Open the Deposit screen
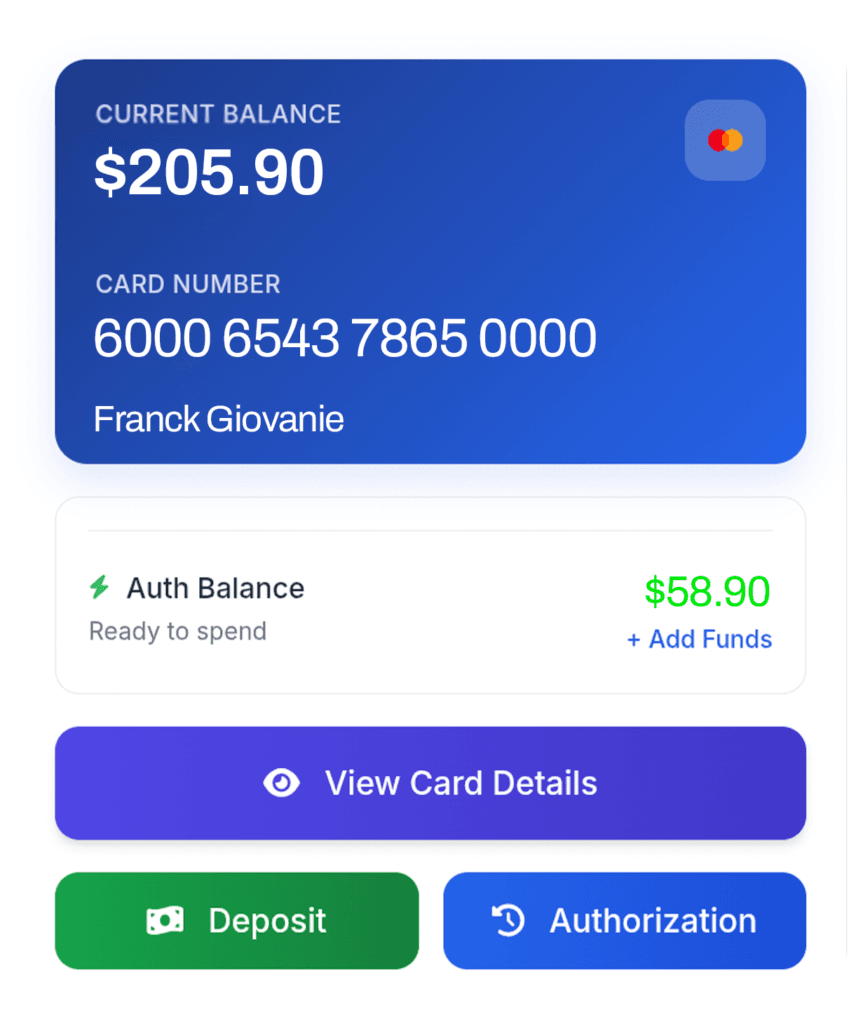 (237, 920)
